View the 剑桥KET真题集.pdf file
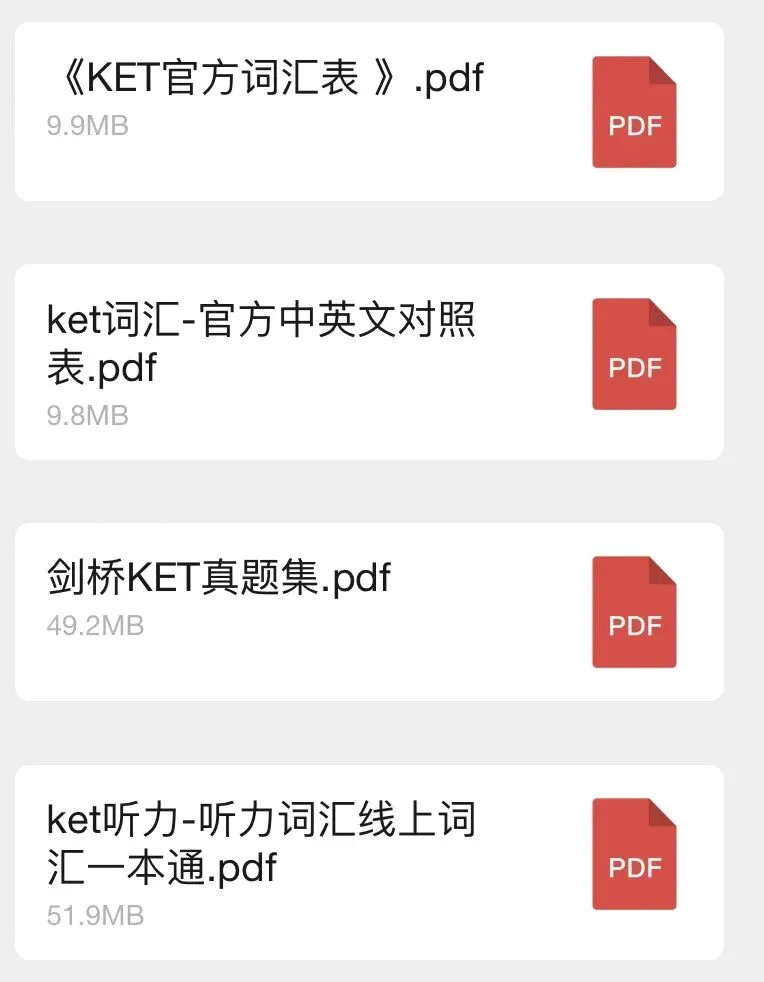 (368, 611)
